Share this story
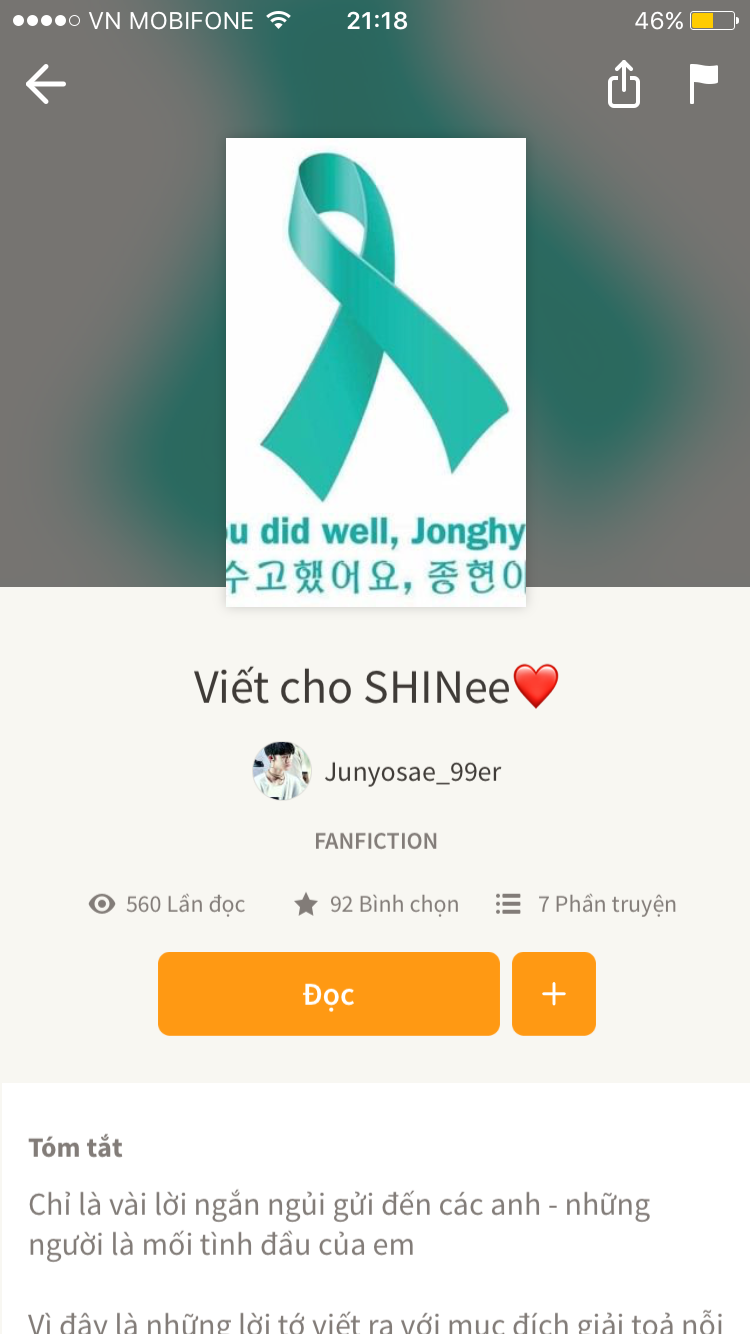750x1334 pixels. 623,84
